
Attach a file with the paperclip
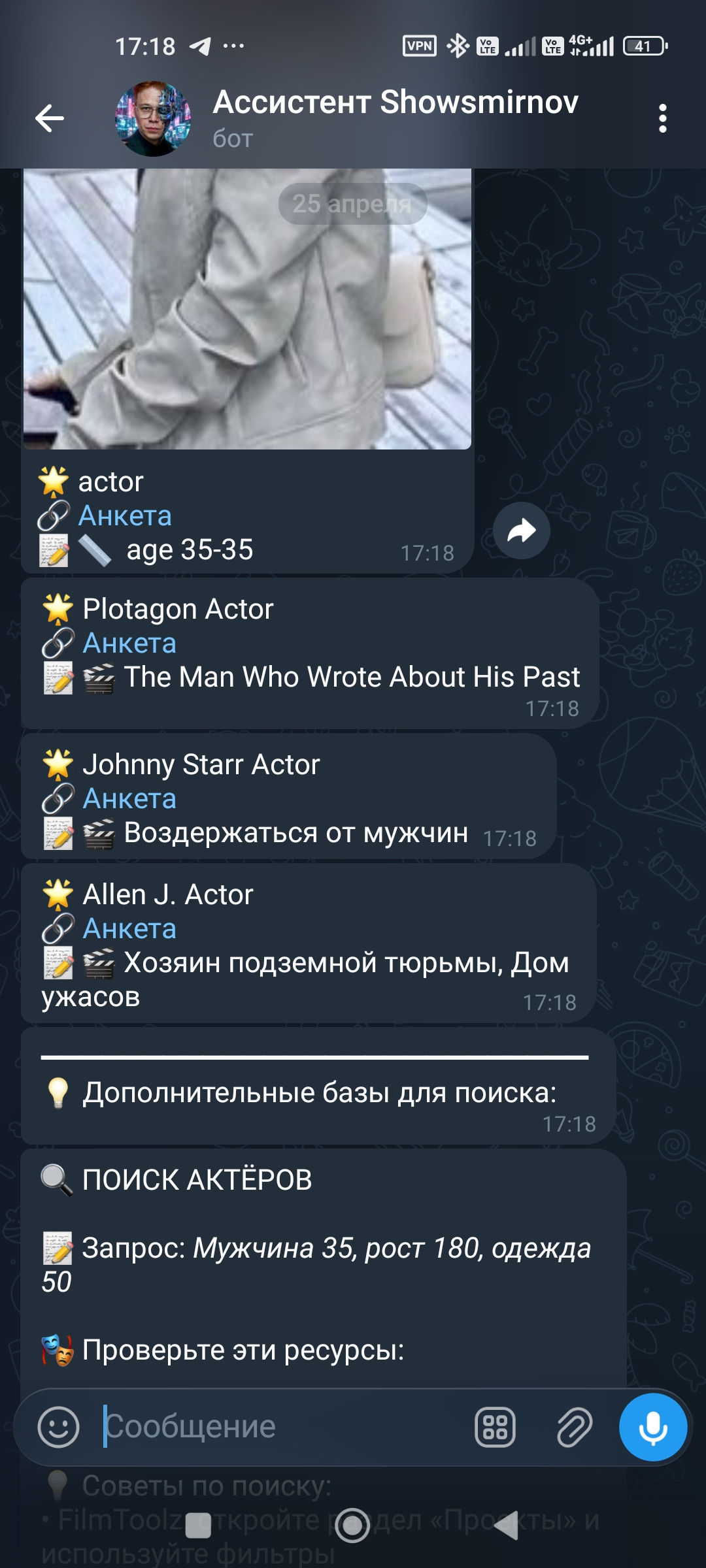click(x=574, y=1426)
